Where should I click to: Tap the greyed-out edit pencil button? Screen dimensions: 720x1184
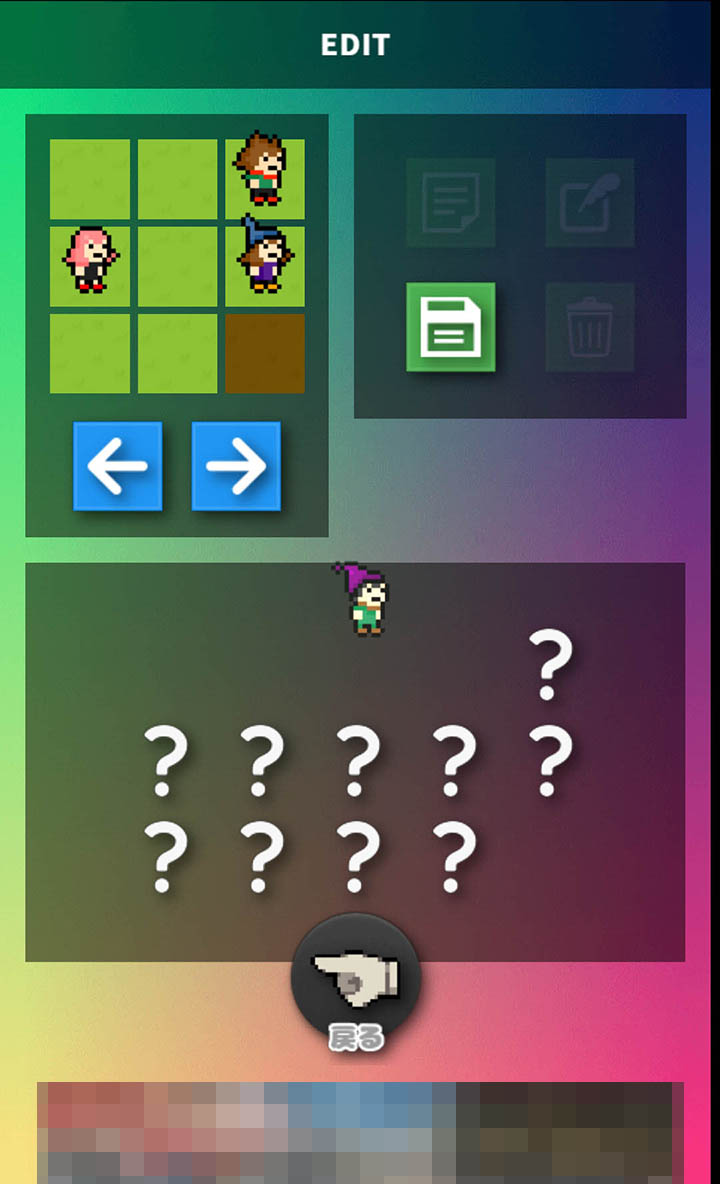pyautogui.click(x=589, y=202)
